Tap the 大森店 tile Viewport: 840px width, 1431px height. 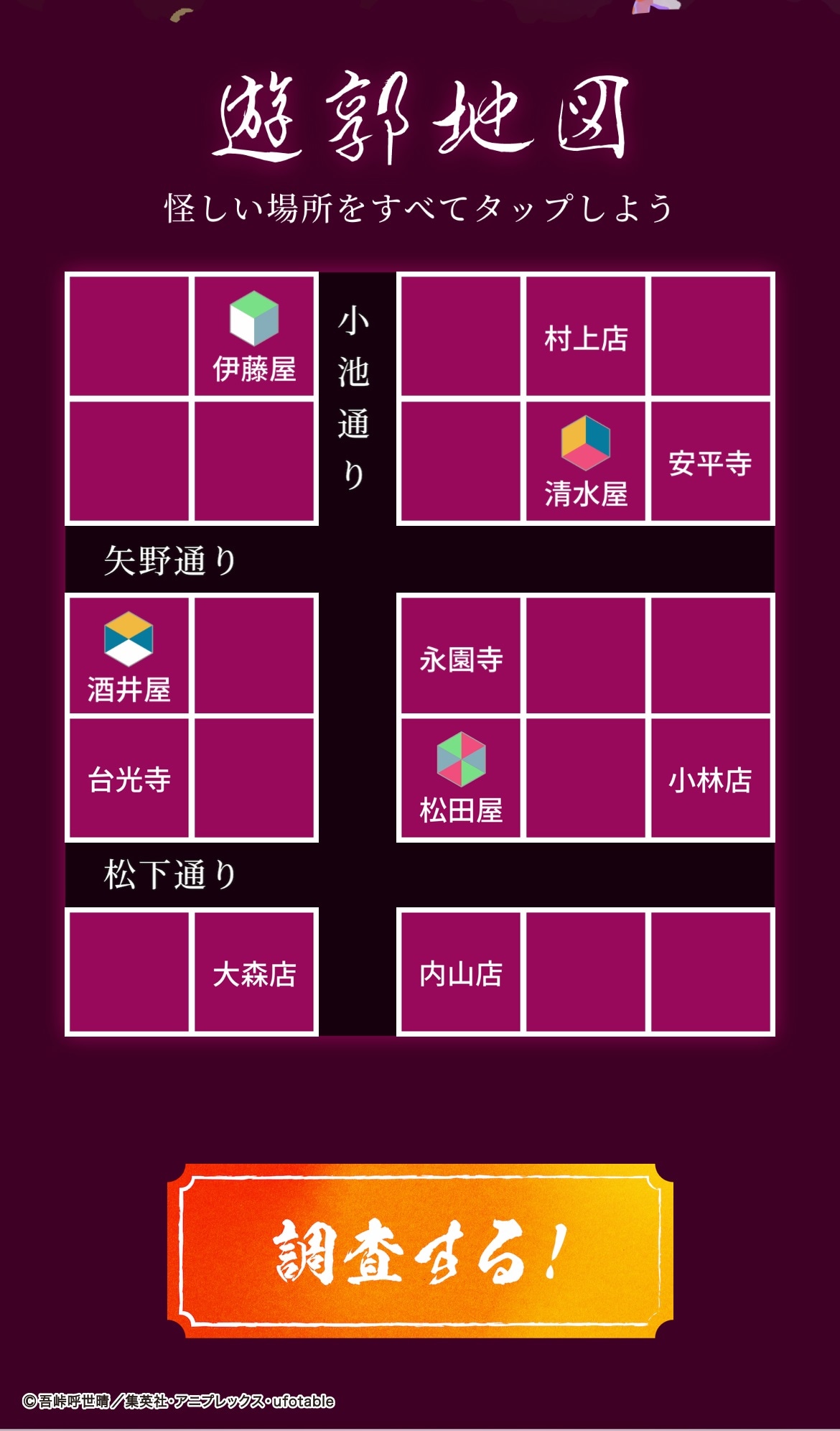pyautogui.click(x=254, y=973)
